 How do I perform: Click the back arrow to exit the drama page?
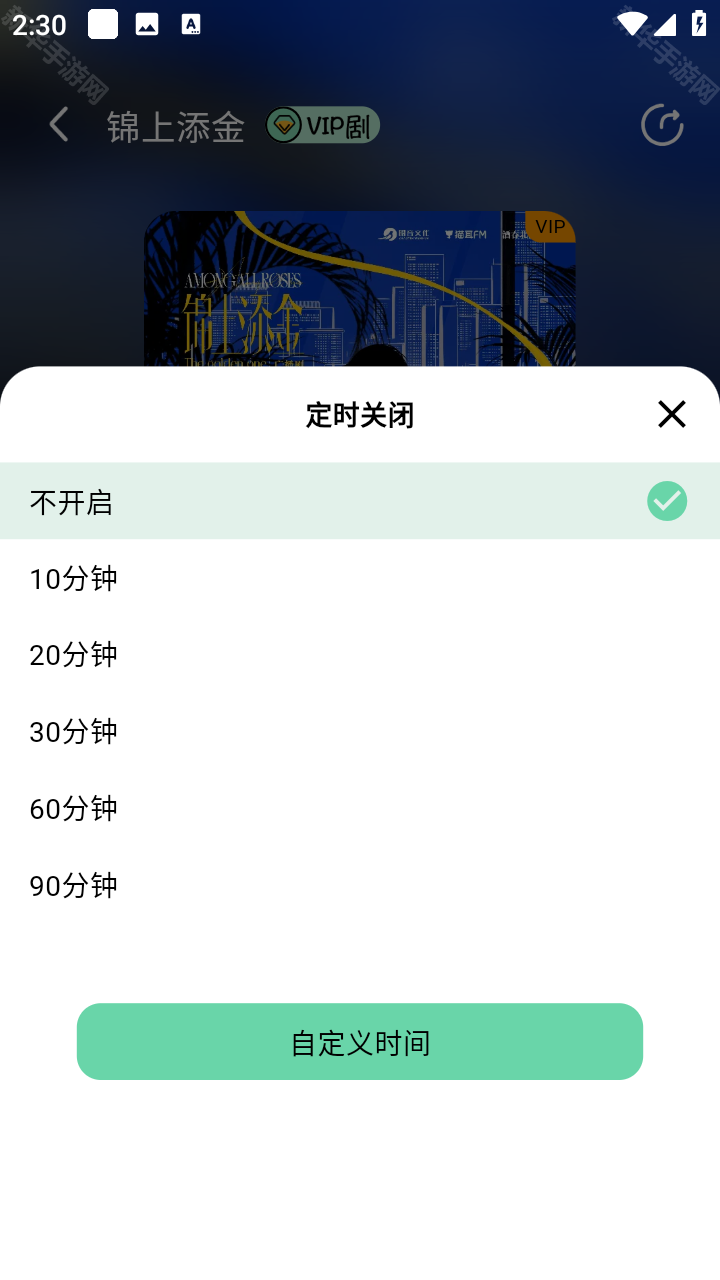[57, 124]
